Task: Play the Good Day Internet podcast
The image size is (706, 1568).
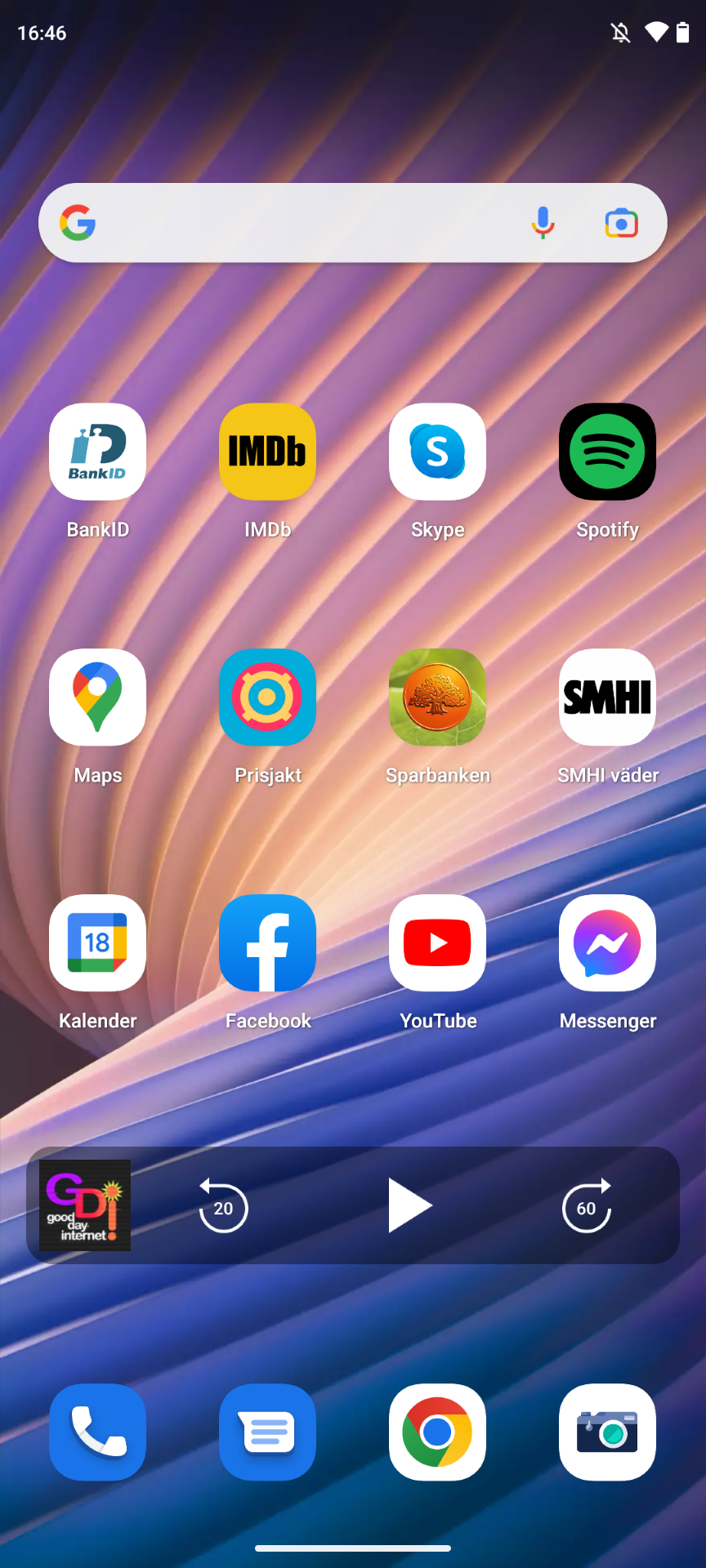Action: coord(409,1205)
